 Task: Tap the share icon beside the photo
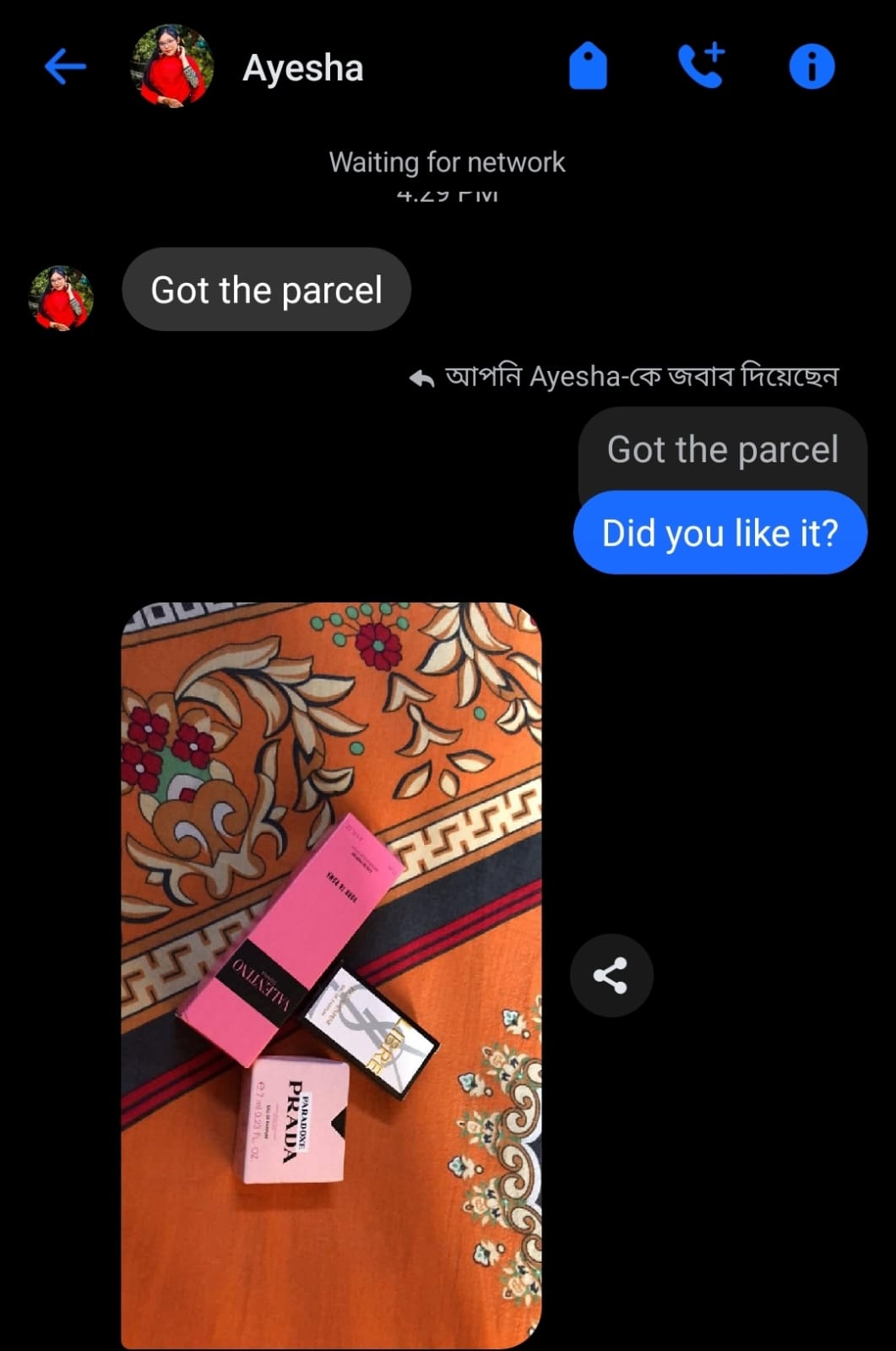611,975
